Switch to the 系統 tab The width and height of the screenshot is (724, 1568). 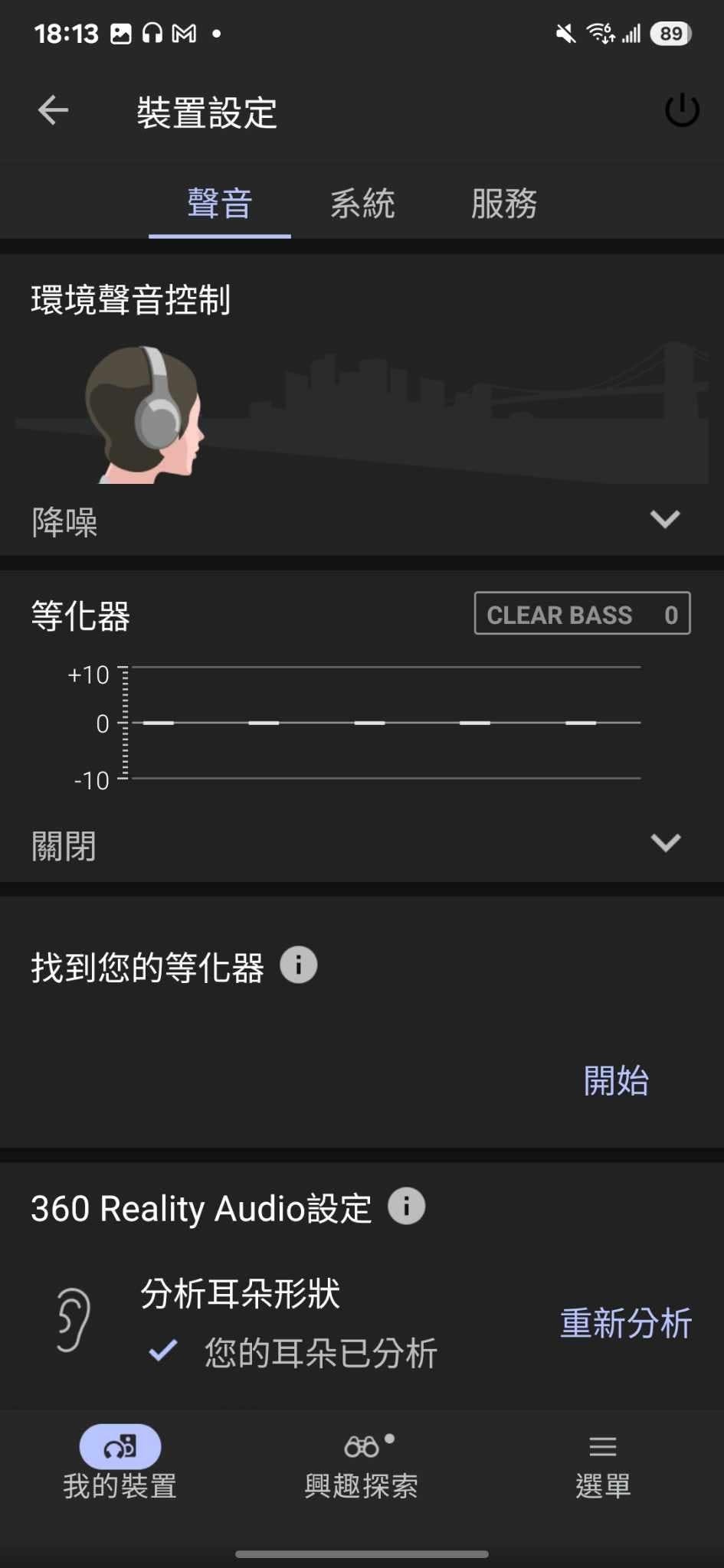(362, 204)
